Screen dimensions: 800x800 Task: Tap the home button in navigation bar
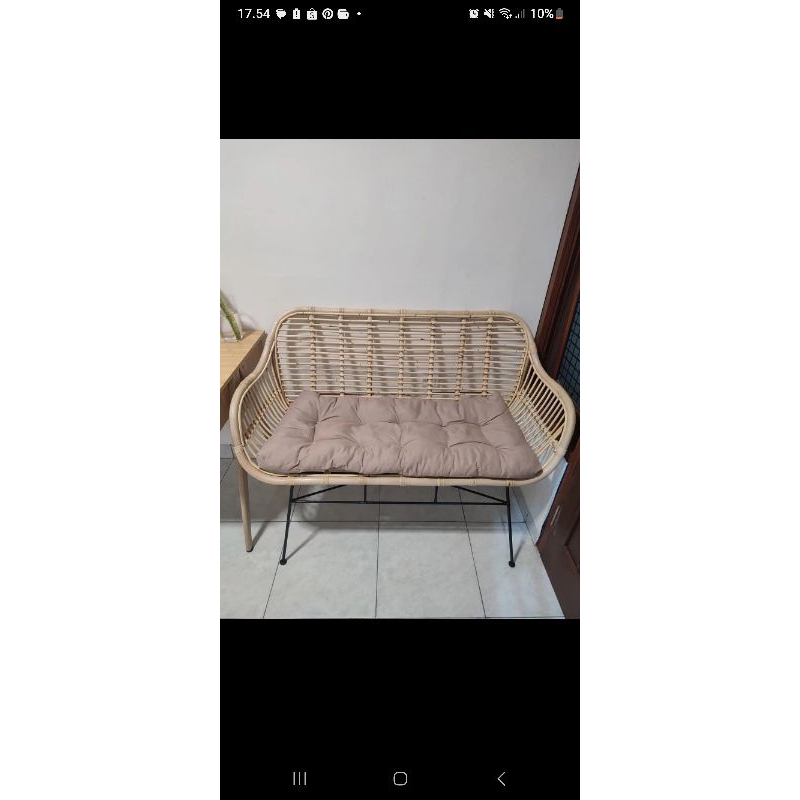(400, 778)
